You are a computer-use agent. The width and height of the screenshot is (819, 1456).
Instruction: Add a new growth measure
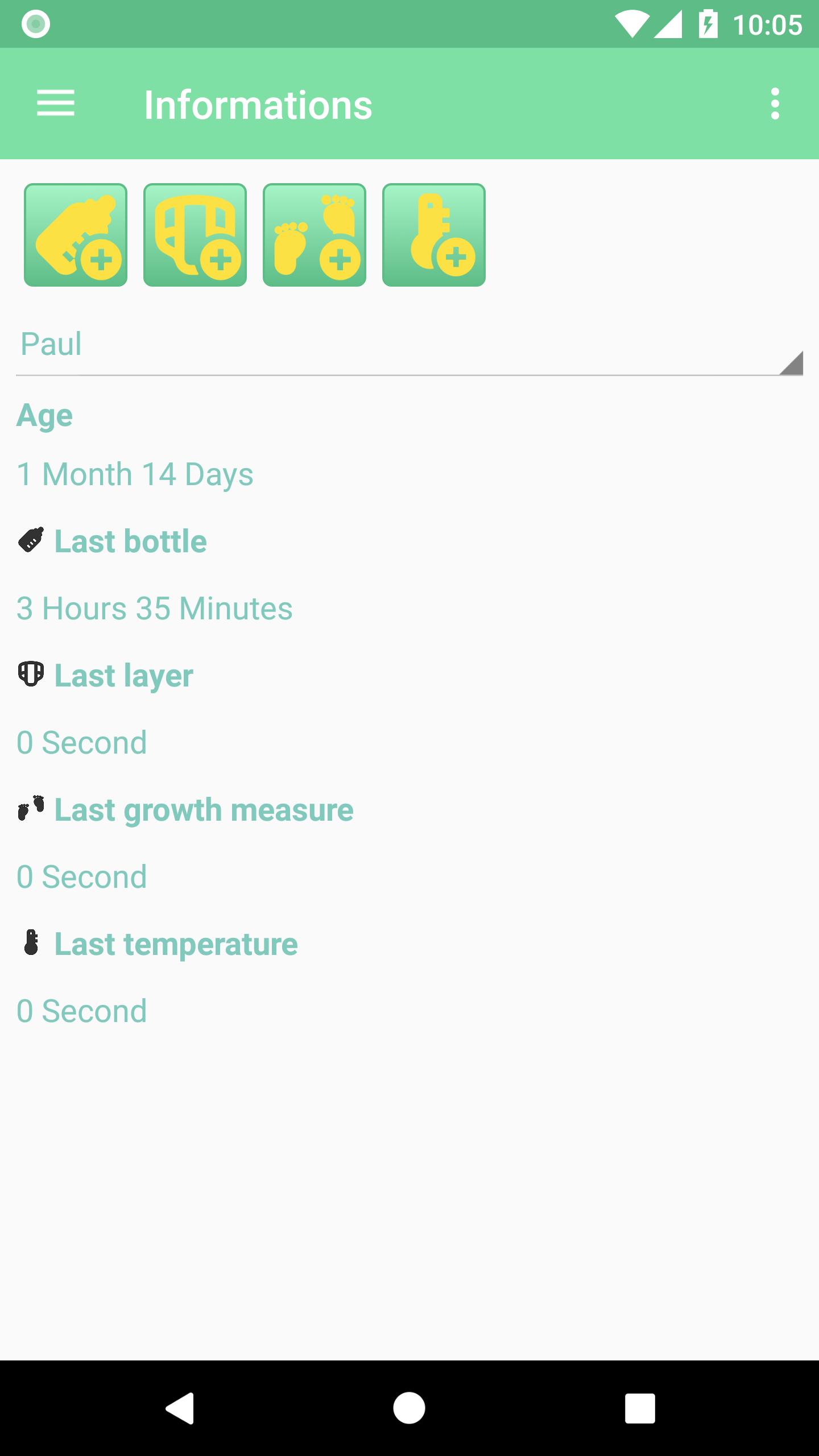(315, 235)
